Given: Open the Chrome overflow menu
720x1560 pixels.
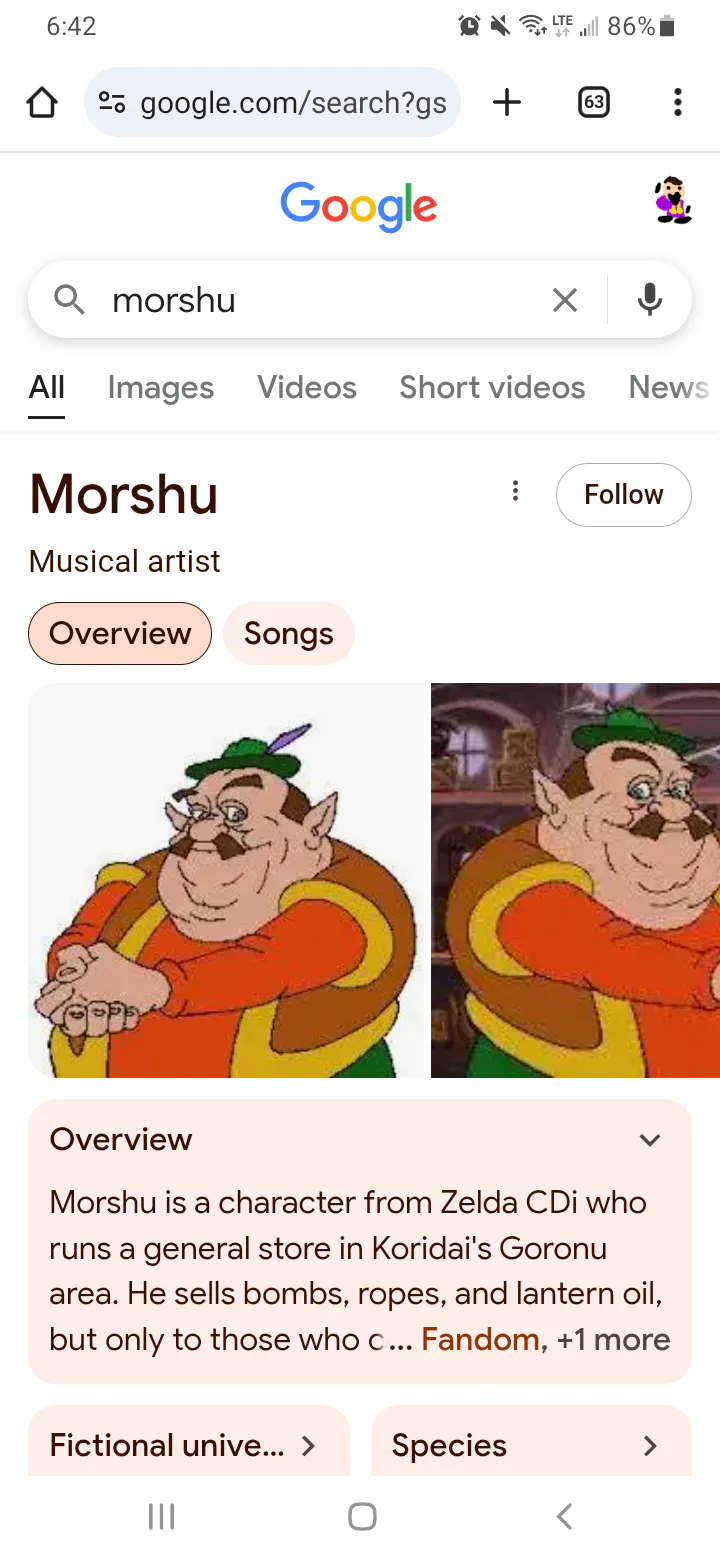Looking at the screenshot, I should coord(677,102).
